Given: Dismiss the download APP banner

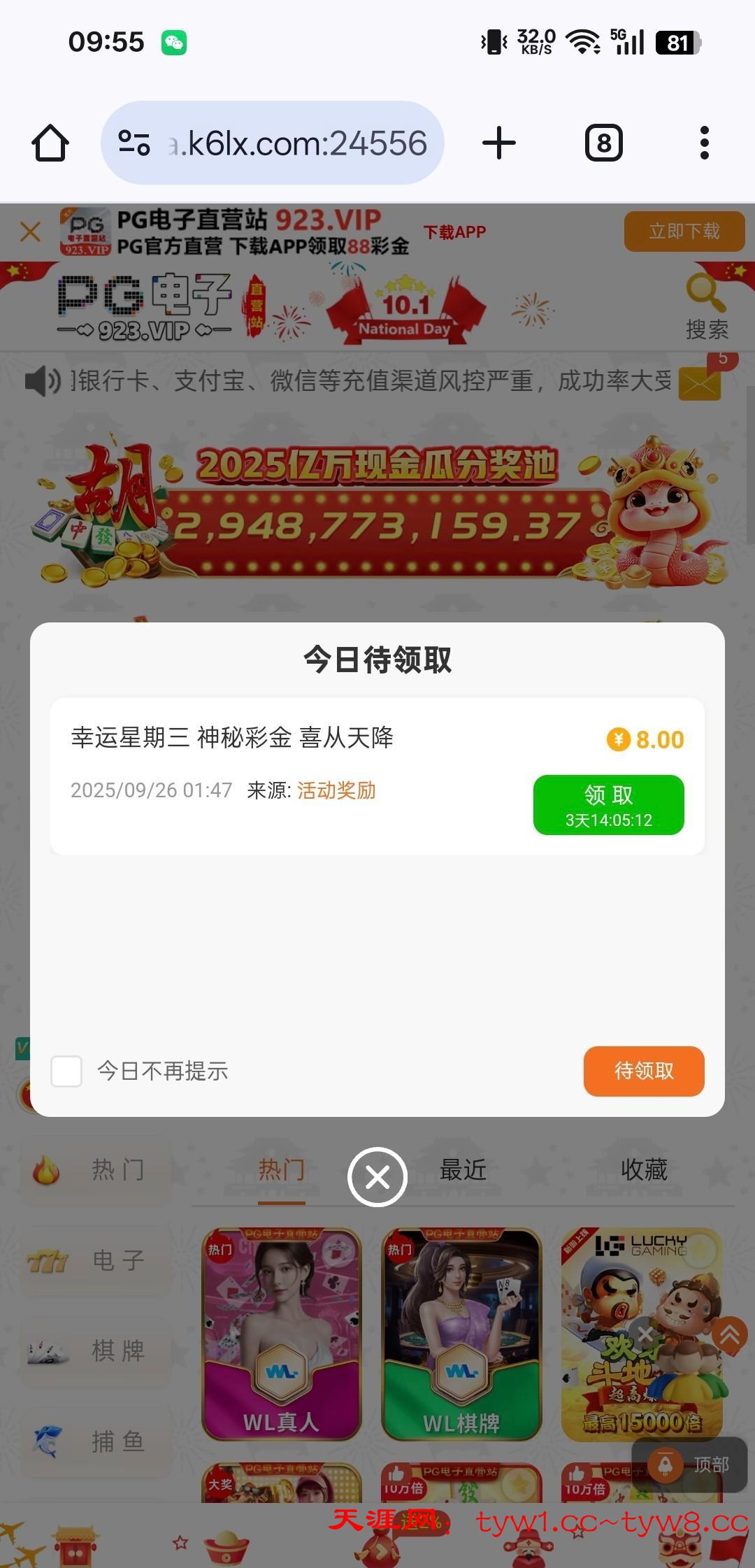Looking at the screenshot, I should (30, 231).
